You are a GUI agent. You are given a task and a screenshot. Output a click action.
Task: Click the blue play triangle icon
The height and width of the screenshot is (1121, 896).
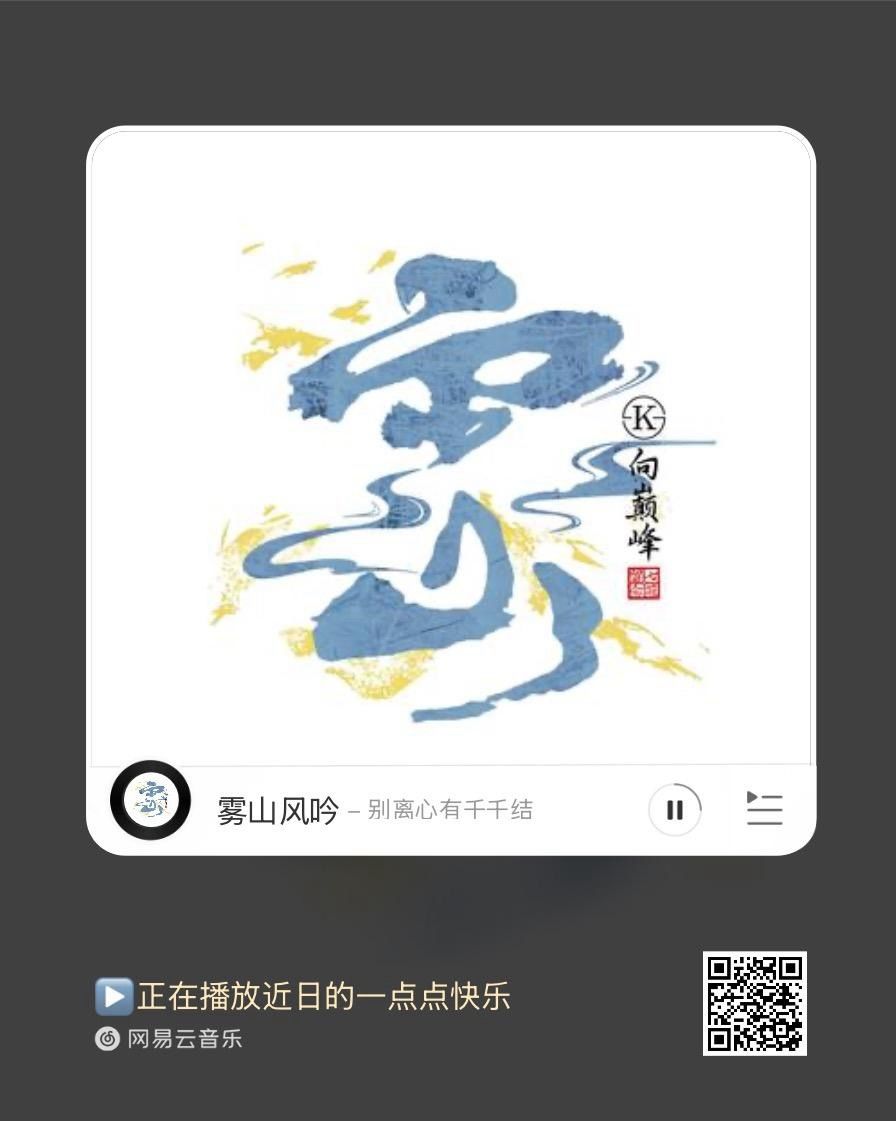pyautogui.click(x=116, y=996)
